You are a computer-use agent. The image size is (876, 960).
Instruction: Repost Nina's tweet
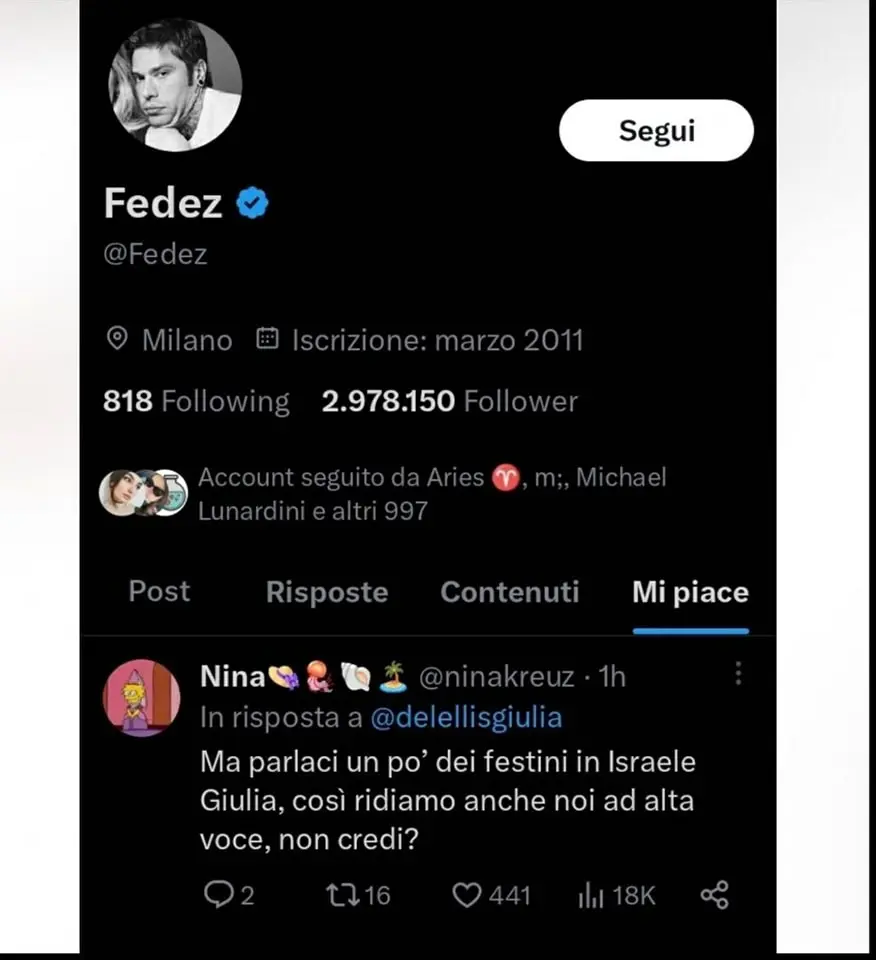(x=358, y=895)
